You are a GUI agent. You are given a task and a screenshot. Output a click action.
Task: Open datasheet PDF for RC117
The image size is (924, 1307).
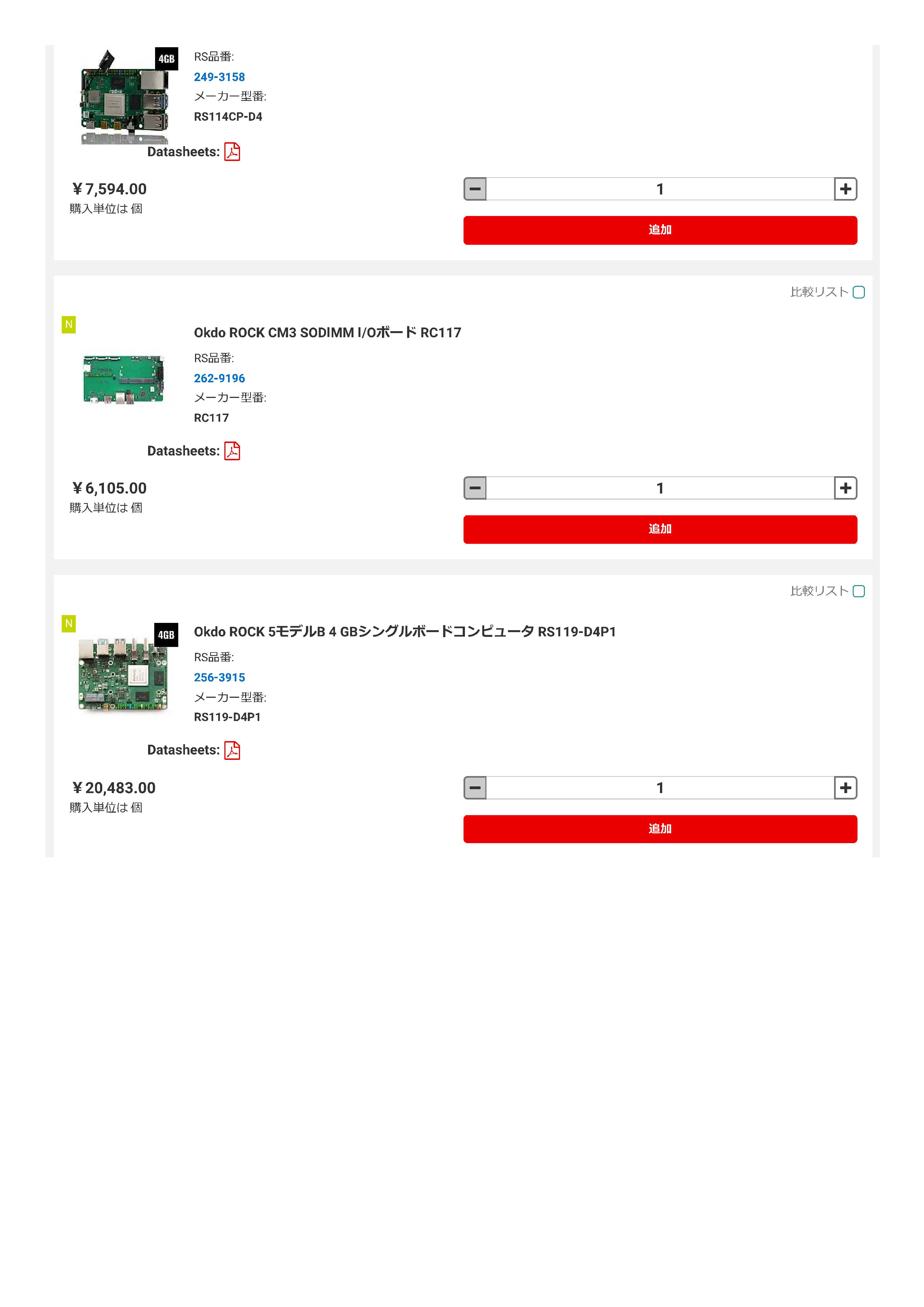coord(232,451)
